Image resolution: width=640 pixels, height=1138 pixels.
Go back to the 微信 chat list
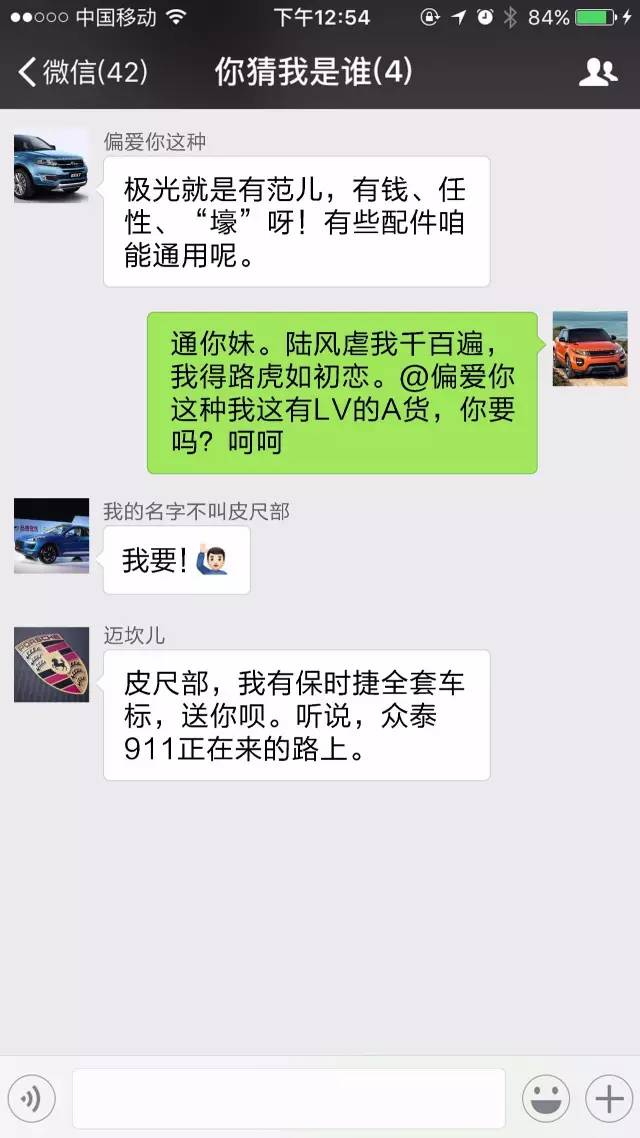82,72
